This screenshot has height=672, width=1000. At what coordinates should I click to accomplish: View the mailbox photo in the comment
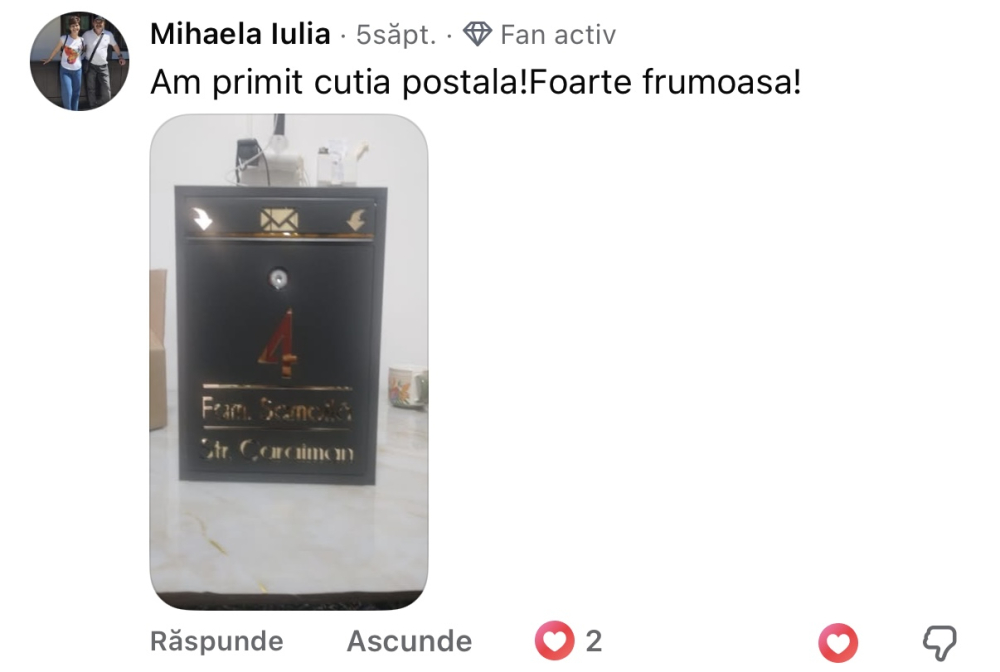pyautogui.click(x=288, y=360)
